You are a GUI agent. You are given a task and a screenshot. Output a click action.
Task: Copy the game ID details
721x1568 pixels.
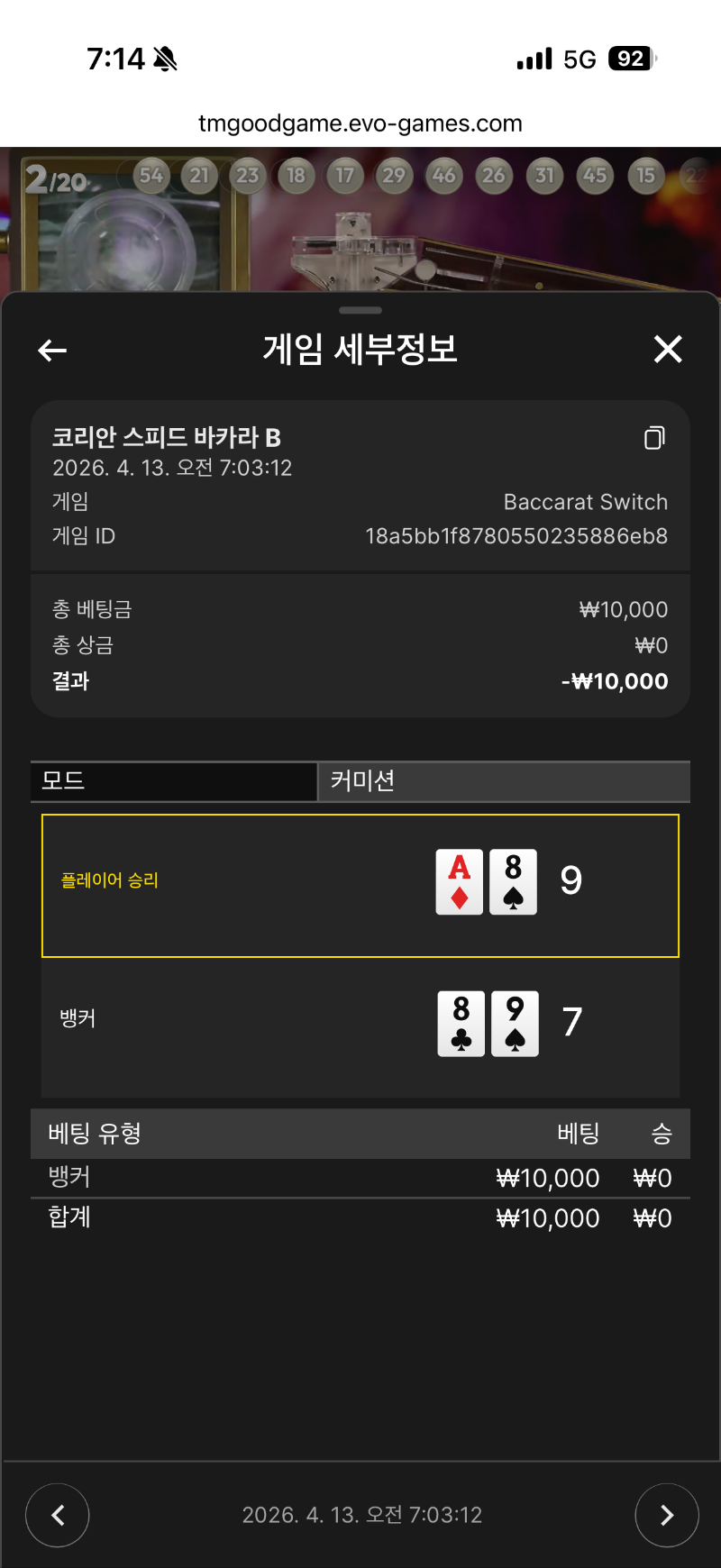click(x=654, y=438)
